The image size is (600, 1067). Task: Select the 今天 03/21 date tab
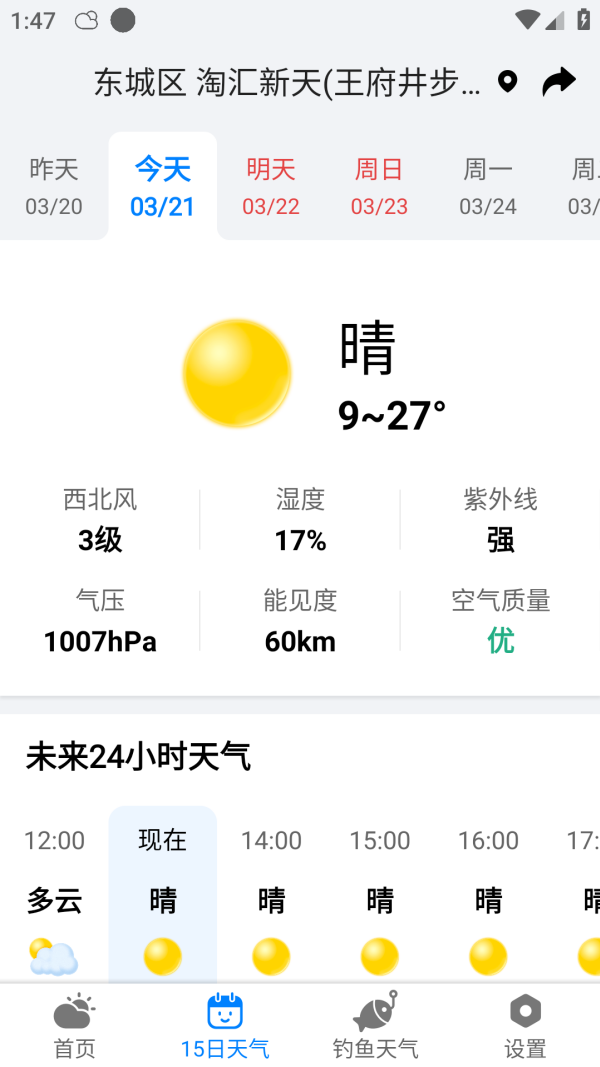[162, 187]
